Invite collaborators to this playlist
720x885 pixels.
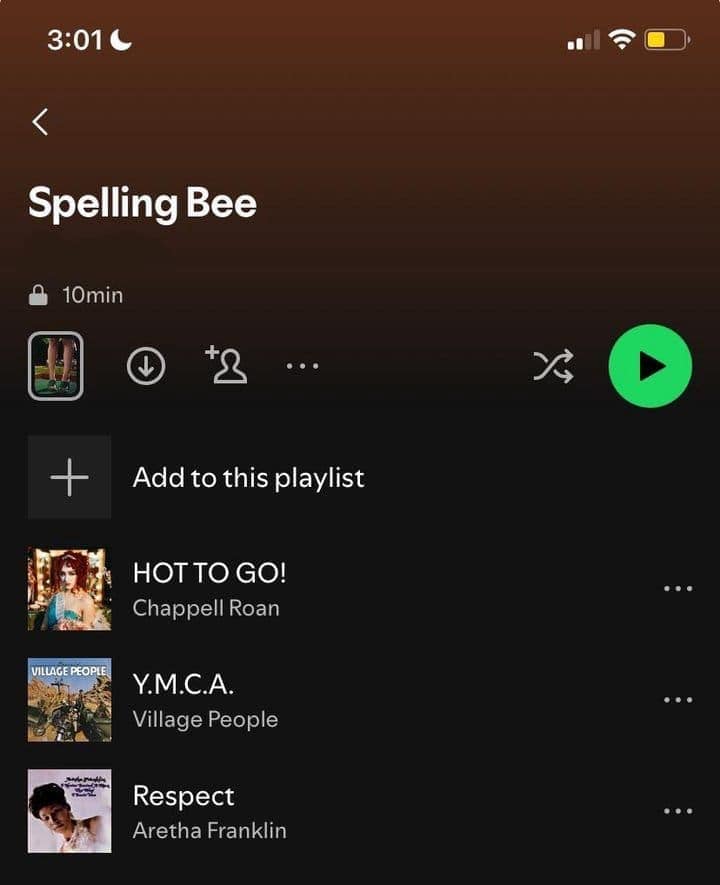click(226, 366)
